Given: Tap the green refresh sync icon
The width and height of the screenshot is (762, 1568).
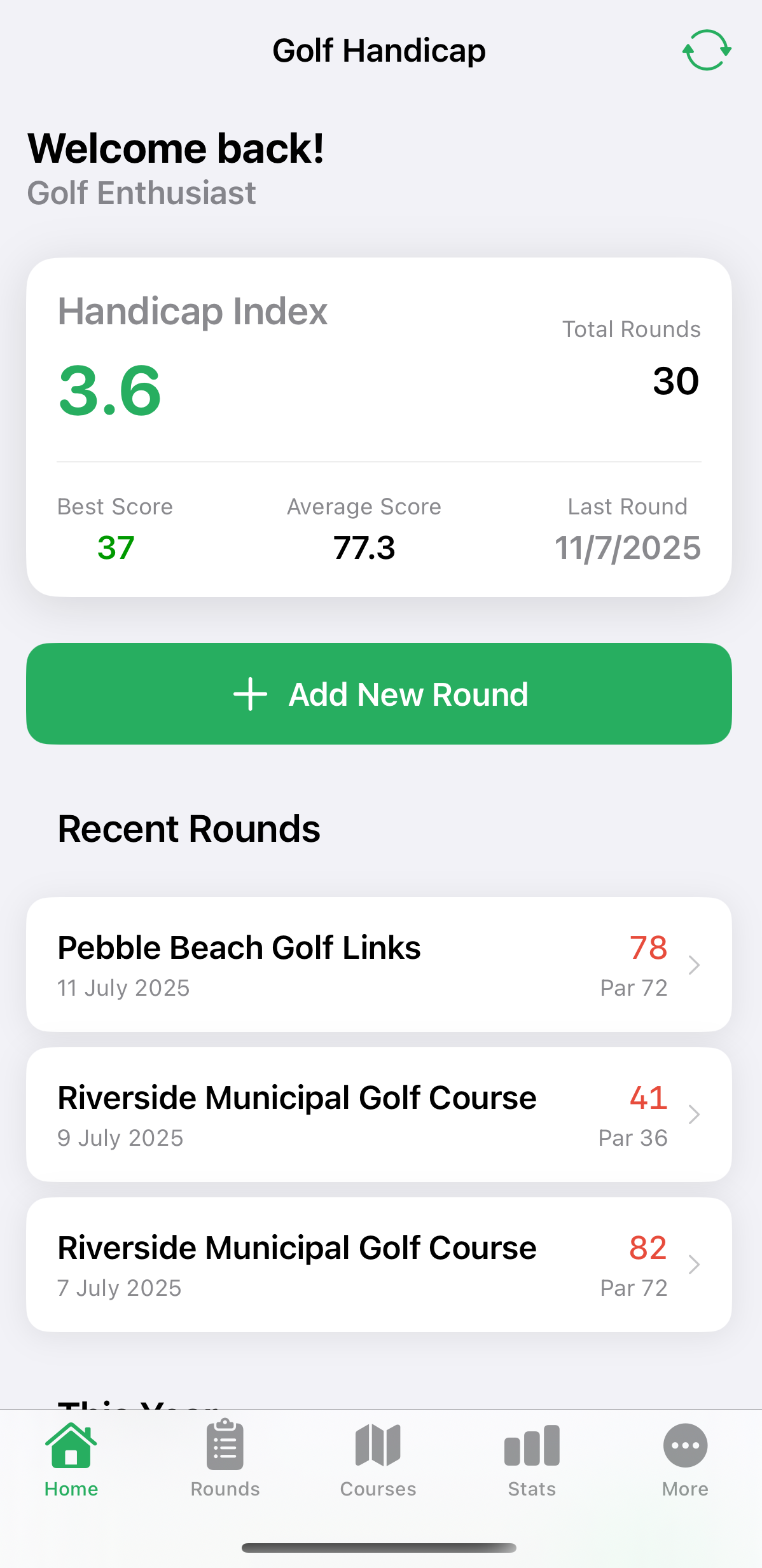Looking at the screenshot, I should point(707,50).
